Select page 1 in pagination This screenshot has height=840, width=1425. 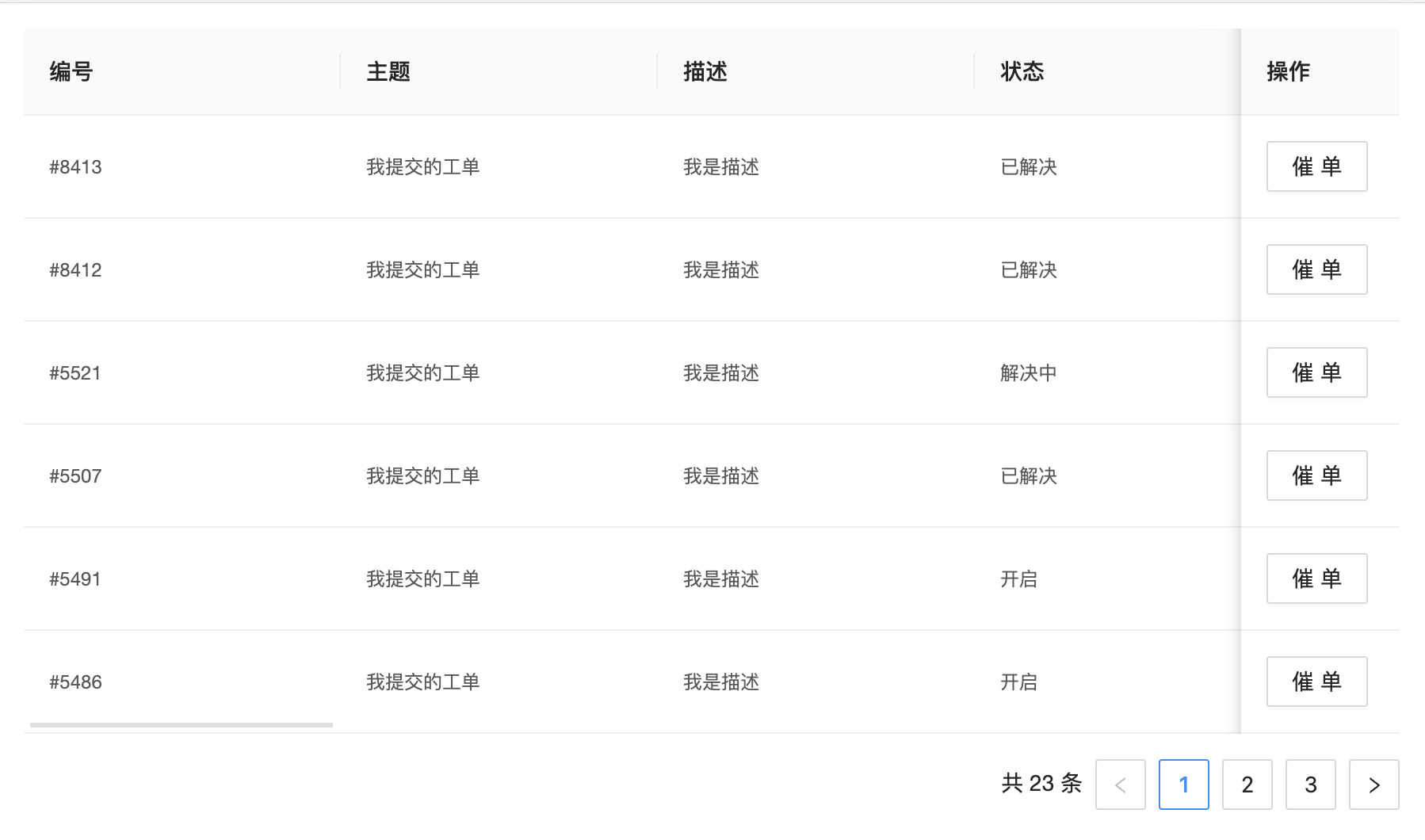point(1183,785)
